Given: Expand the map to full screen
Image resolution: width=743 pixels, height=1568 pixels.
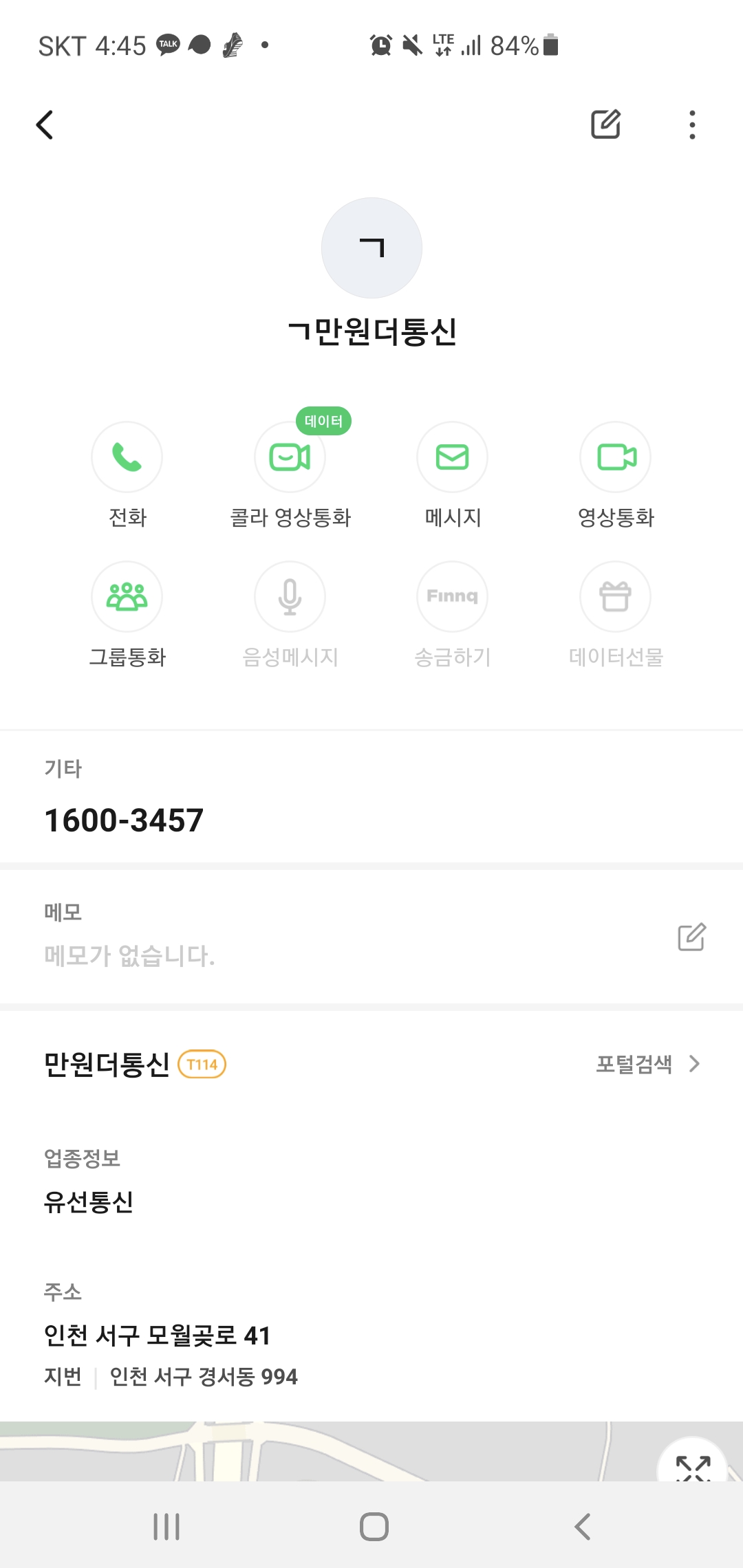Looking at the screenshot, I should pyautogui.click(x=693, y=1466).
